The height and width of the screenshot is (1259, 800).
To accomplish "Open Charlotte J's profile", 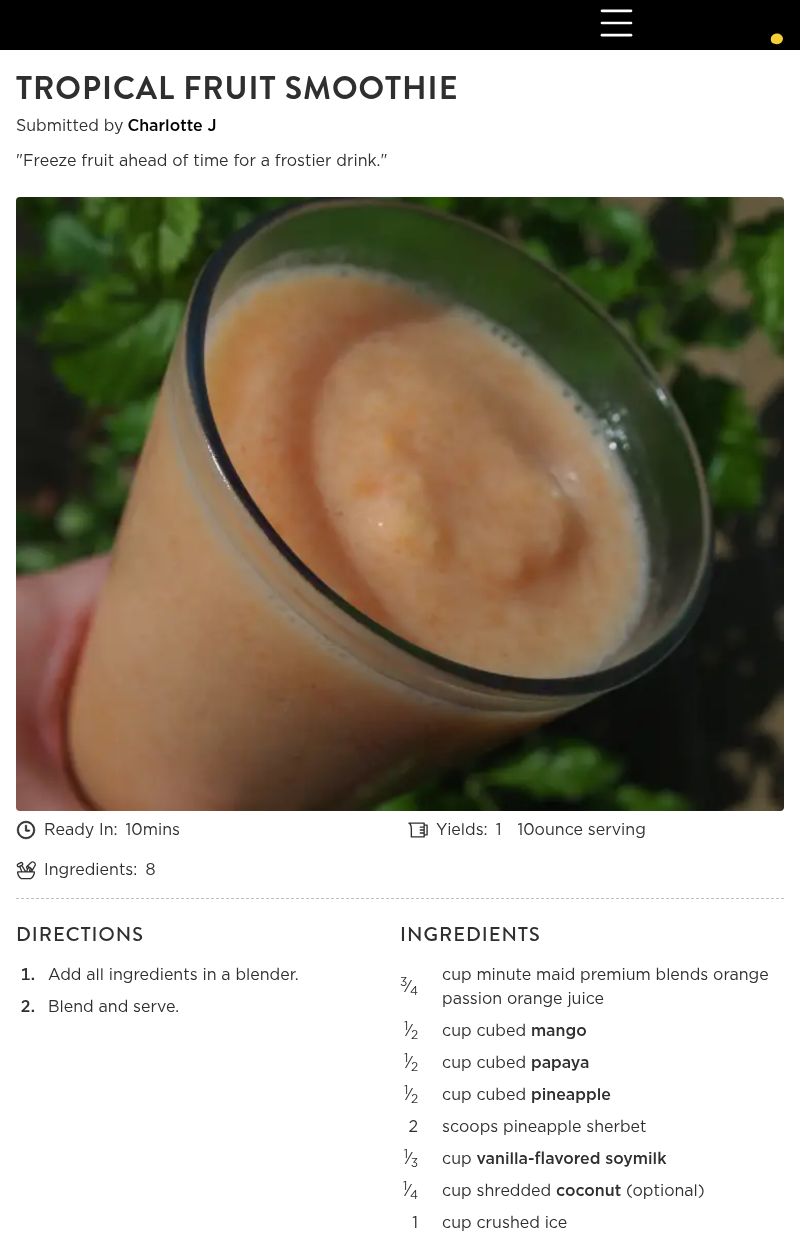I will pos(171,126).
